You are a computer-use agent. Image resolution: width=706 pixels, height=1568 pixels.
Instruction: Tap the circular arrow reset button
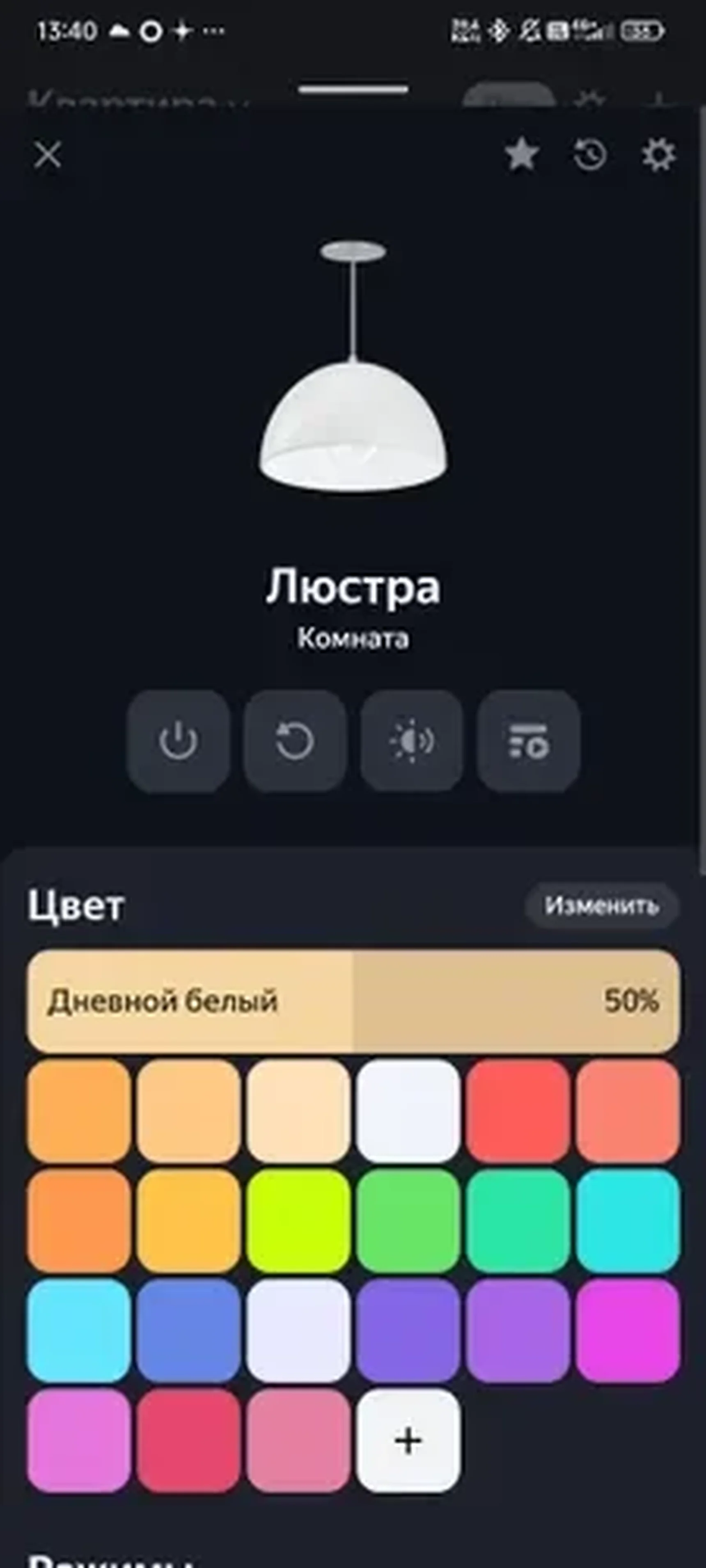pos(295,741)
